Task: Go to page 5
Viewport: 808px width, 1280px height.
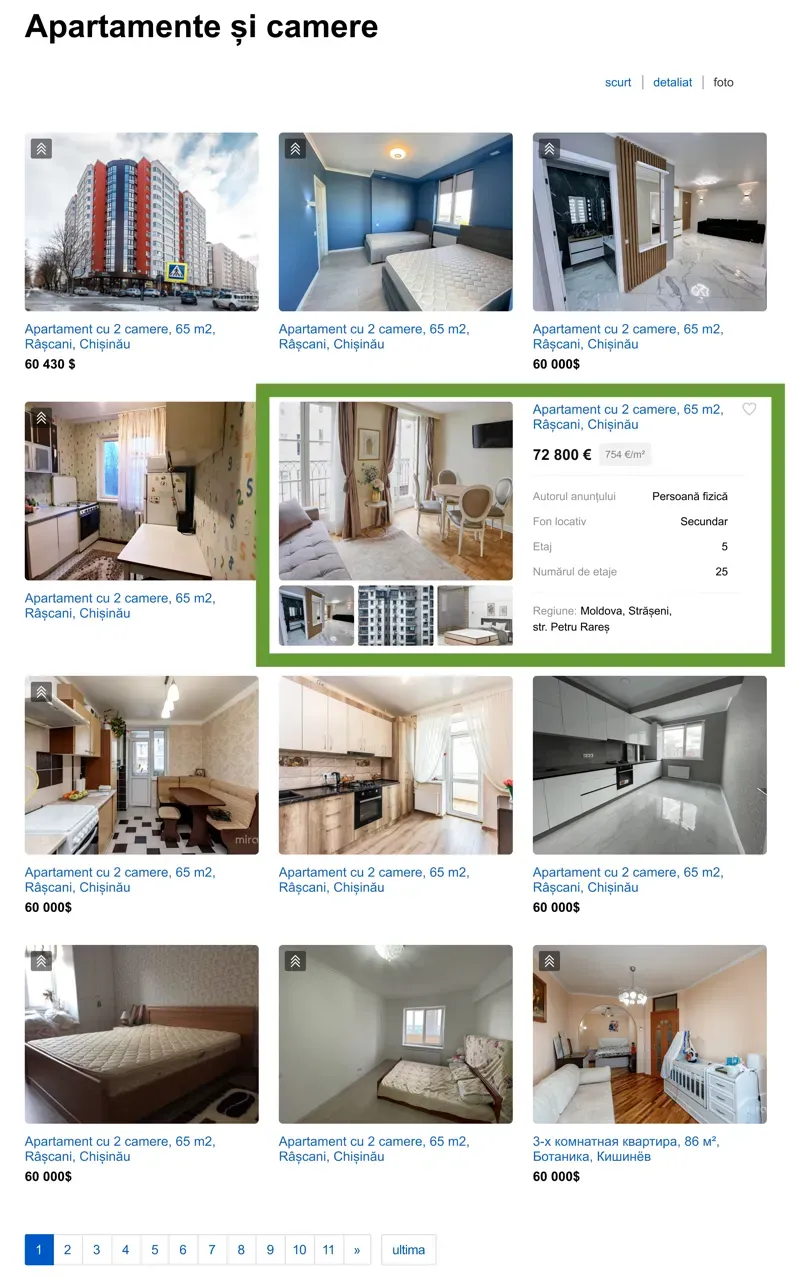Action: click(154, 1249)
